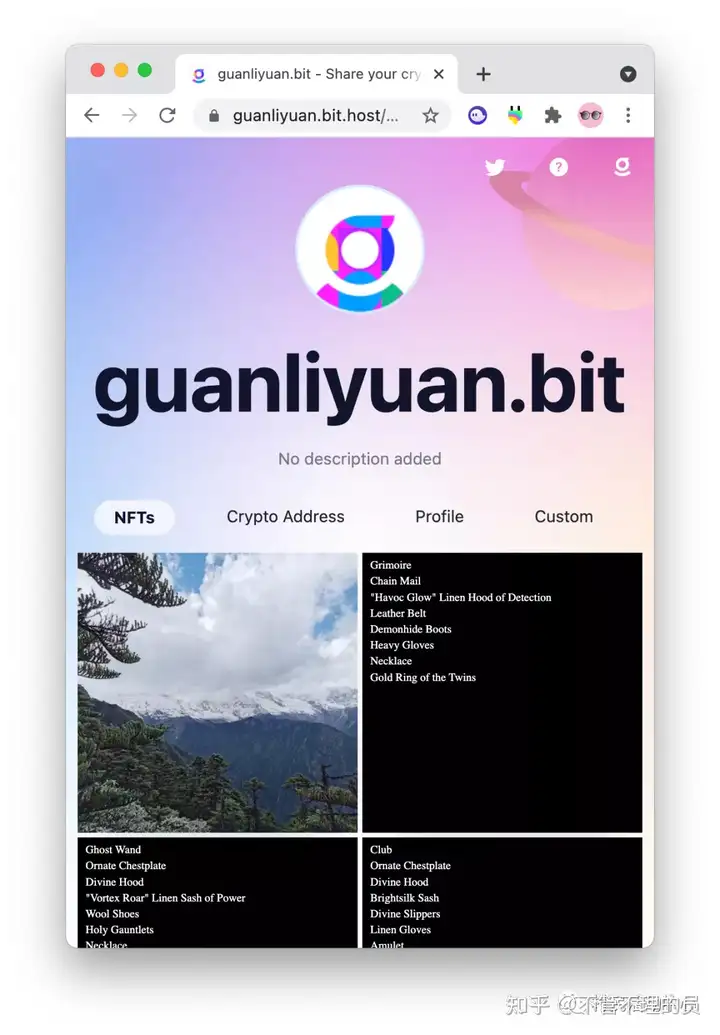This screenshot has height=1035, width=720.
Task: Open the Twitter link icon
Action: pyautogui.click(x=495, y=167)
